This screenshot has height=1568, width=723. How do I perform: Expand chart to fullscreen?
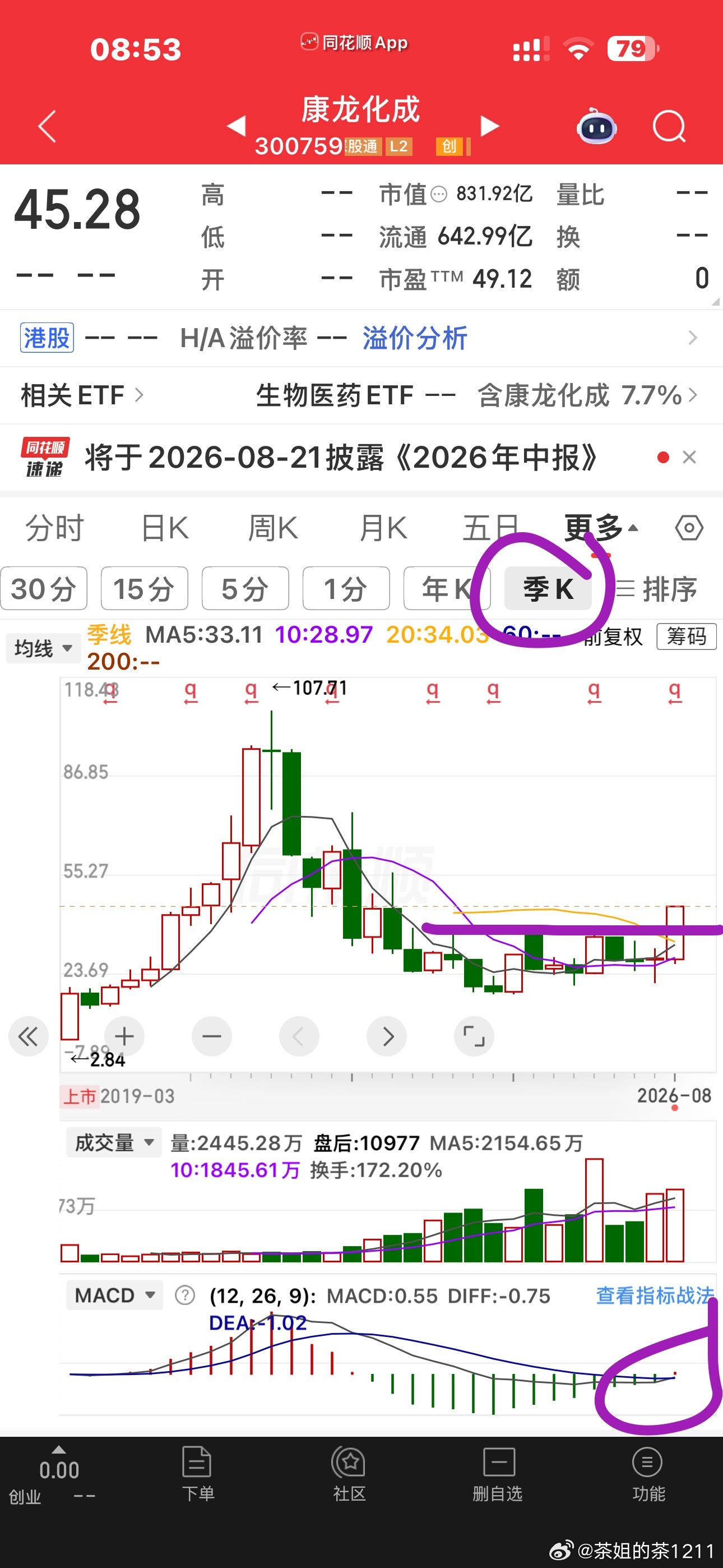click(x=474, y=1036)
